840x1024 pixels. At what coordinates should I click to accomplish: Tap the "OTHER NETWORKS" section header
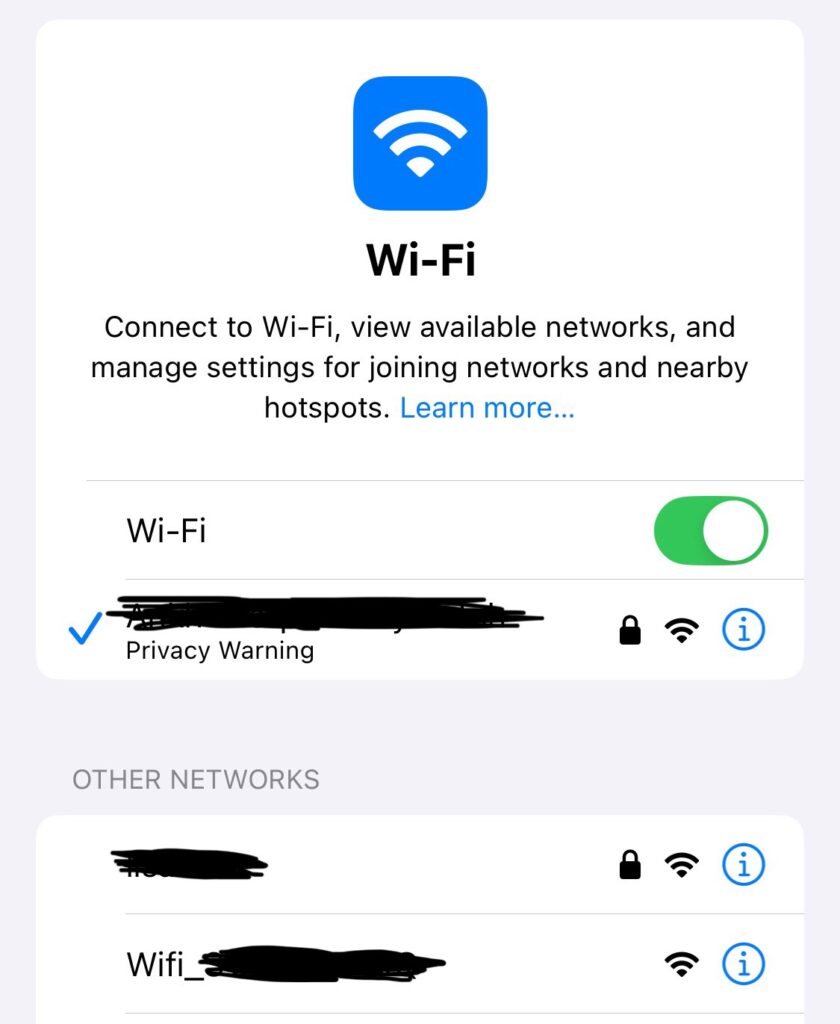click(x=196, y=779)
